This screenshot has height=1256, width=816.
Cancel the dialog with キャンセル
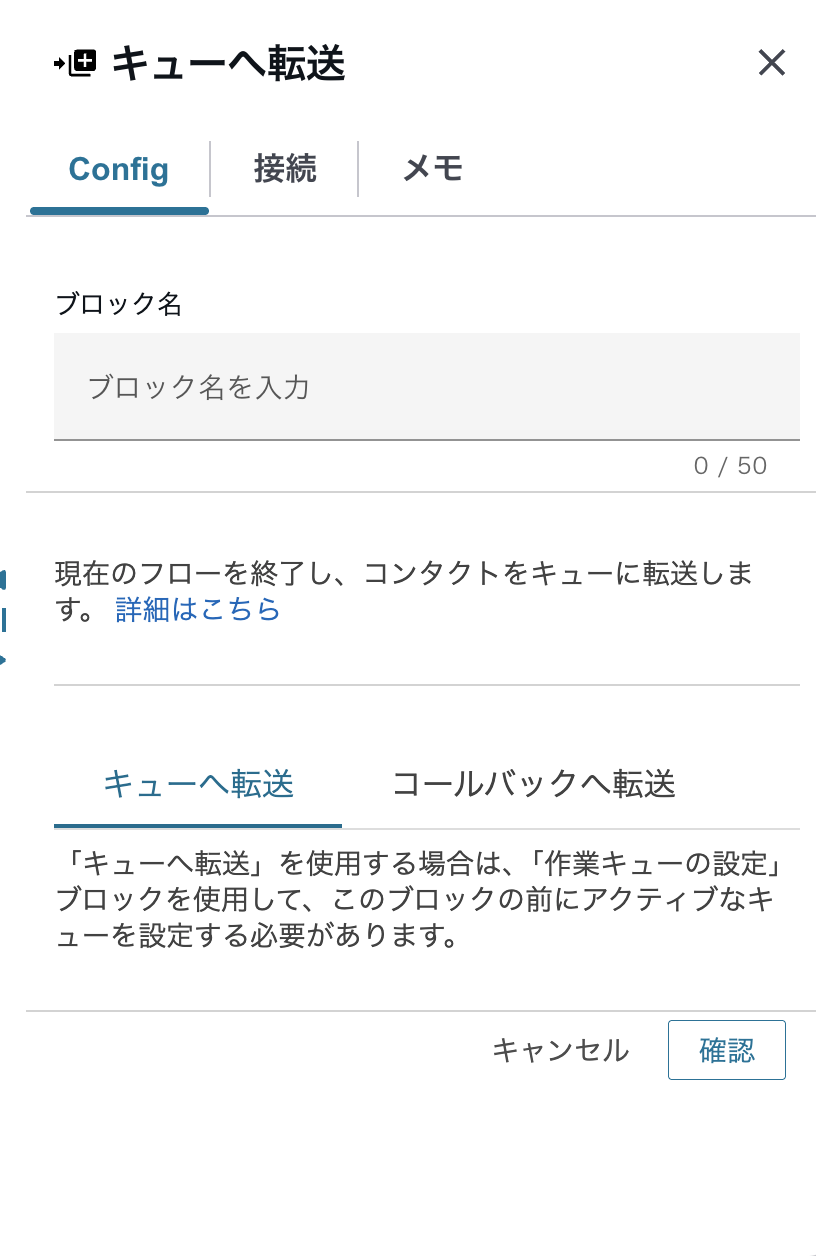click(560, 1050)
